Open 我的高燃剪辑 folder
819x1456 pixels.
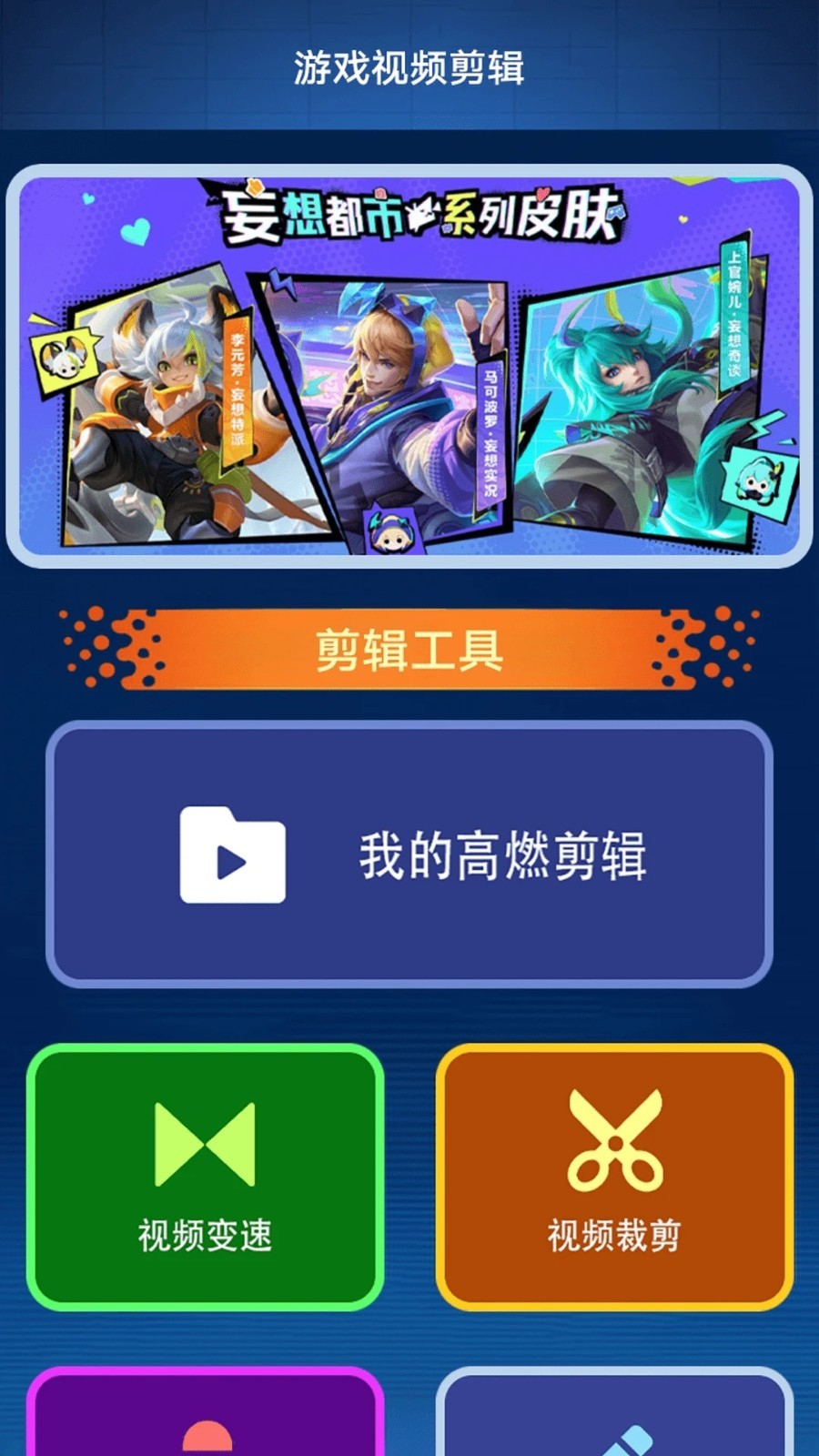(x=409, y=855)
